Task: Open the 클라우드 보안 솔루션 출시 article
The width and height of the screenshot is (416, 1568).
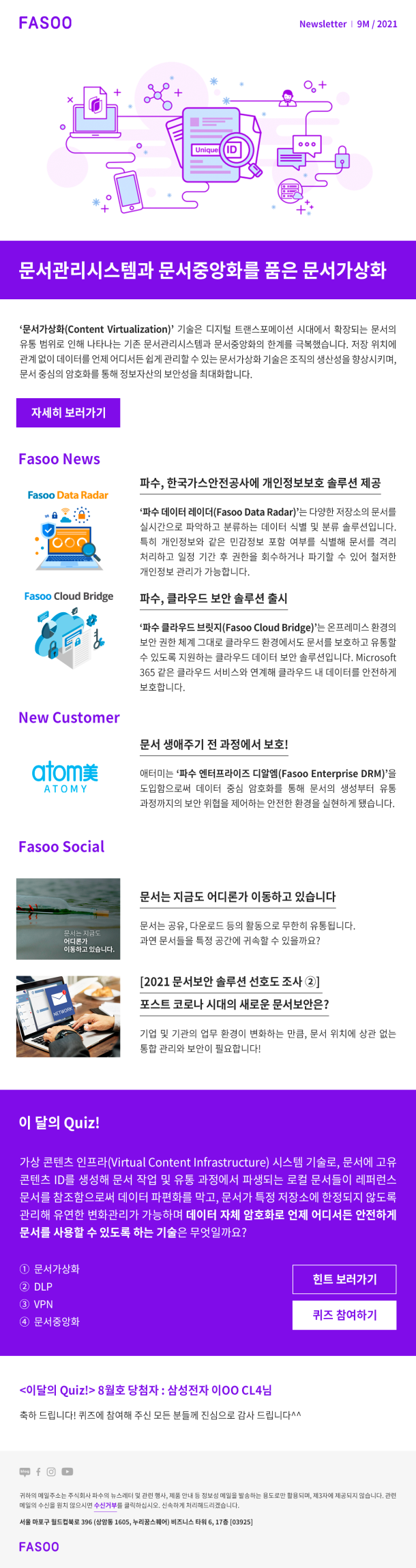Action: coord(213,599)
